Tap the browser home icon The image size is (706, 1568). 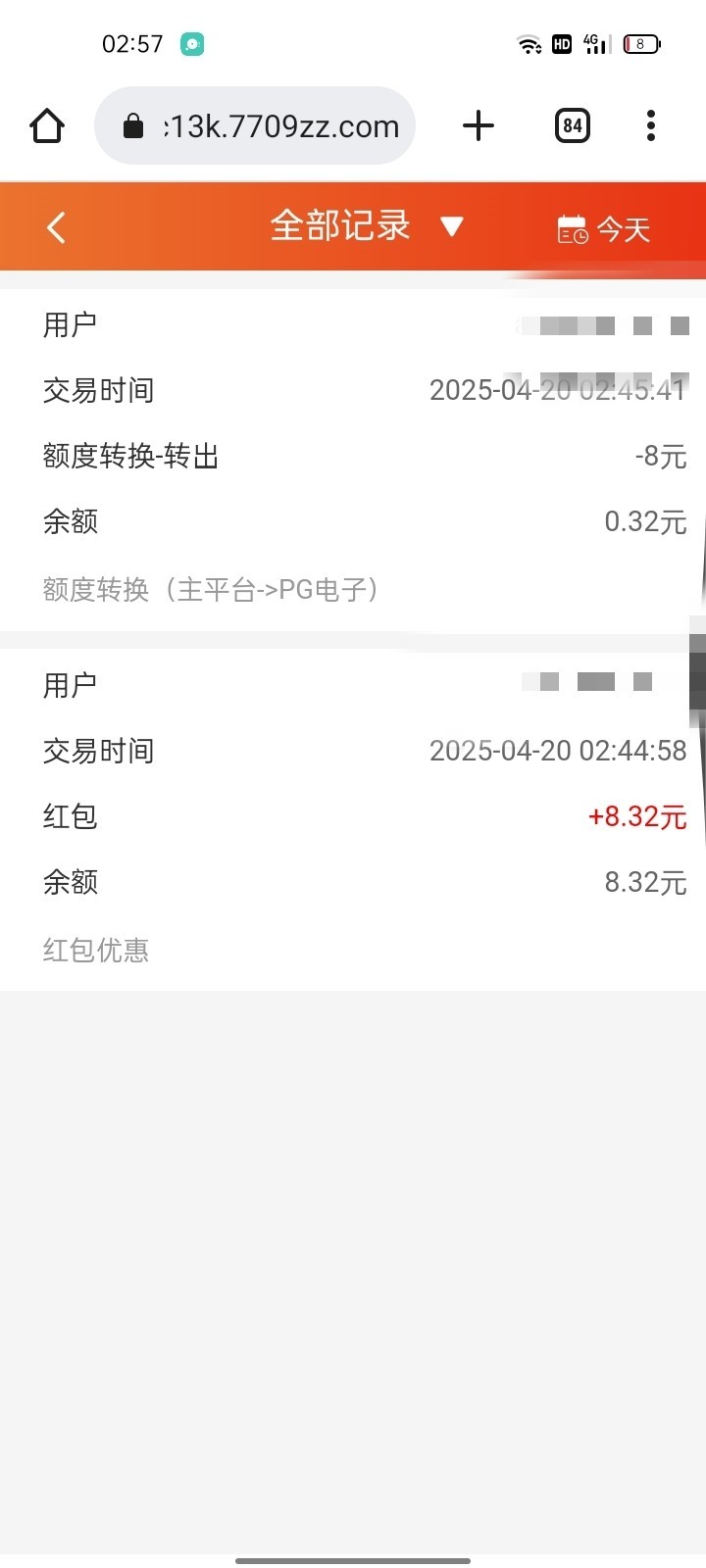(x=47, y=125)
